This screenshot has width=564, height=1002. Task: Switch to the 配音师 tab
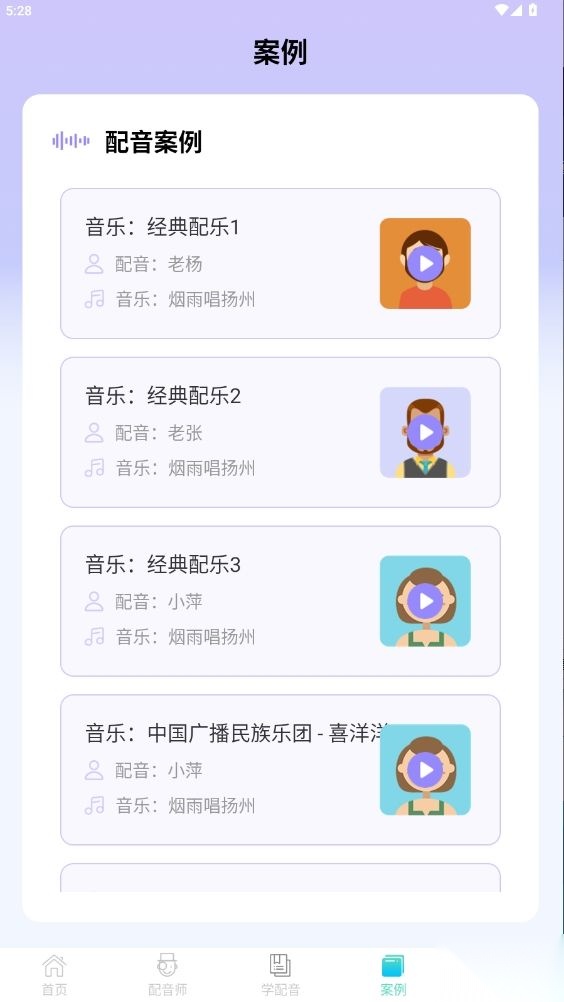(167, 975)
